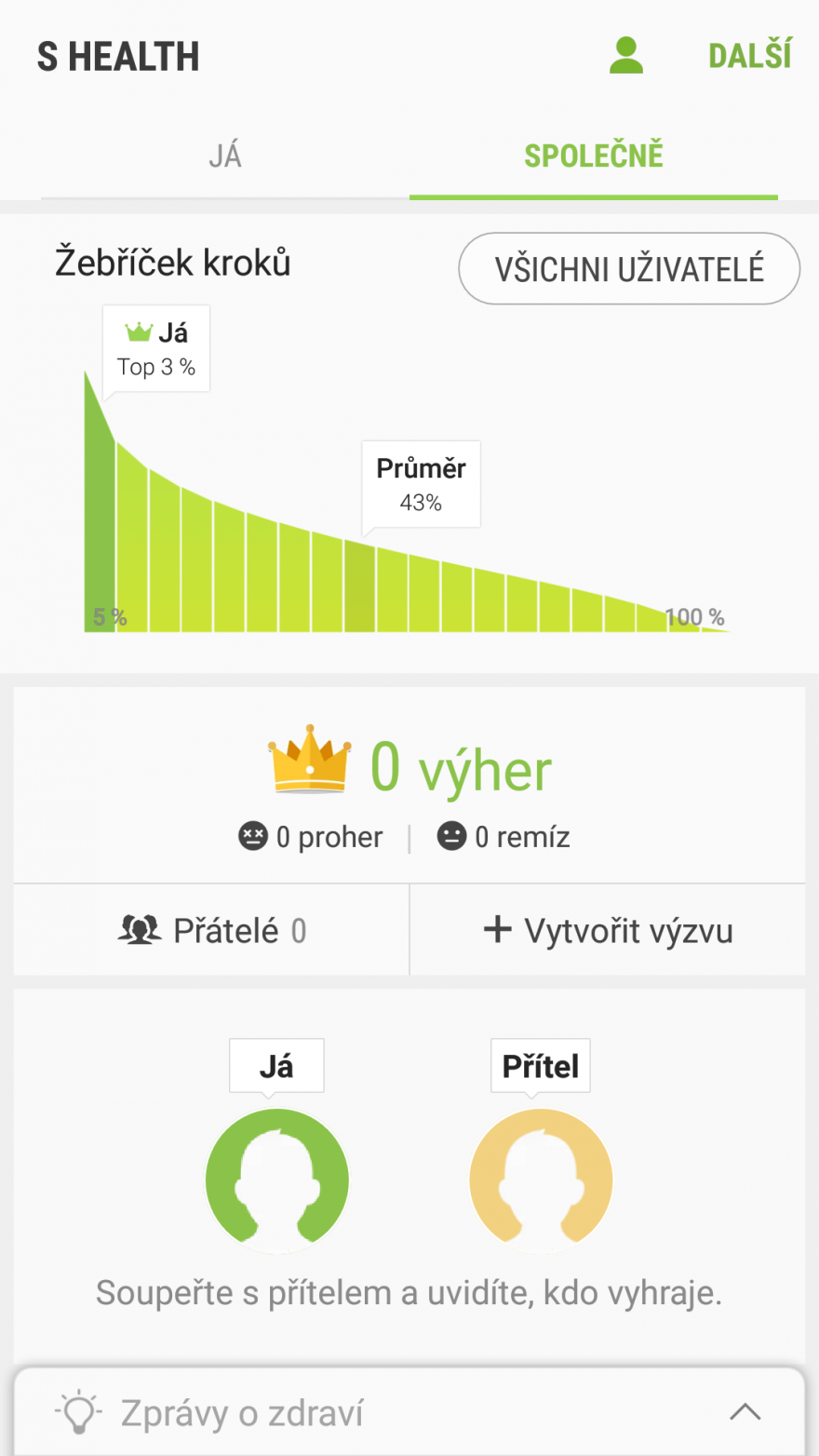
Task: Select the crown icon above výher count
Action: tap(308, 763)
